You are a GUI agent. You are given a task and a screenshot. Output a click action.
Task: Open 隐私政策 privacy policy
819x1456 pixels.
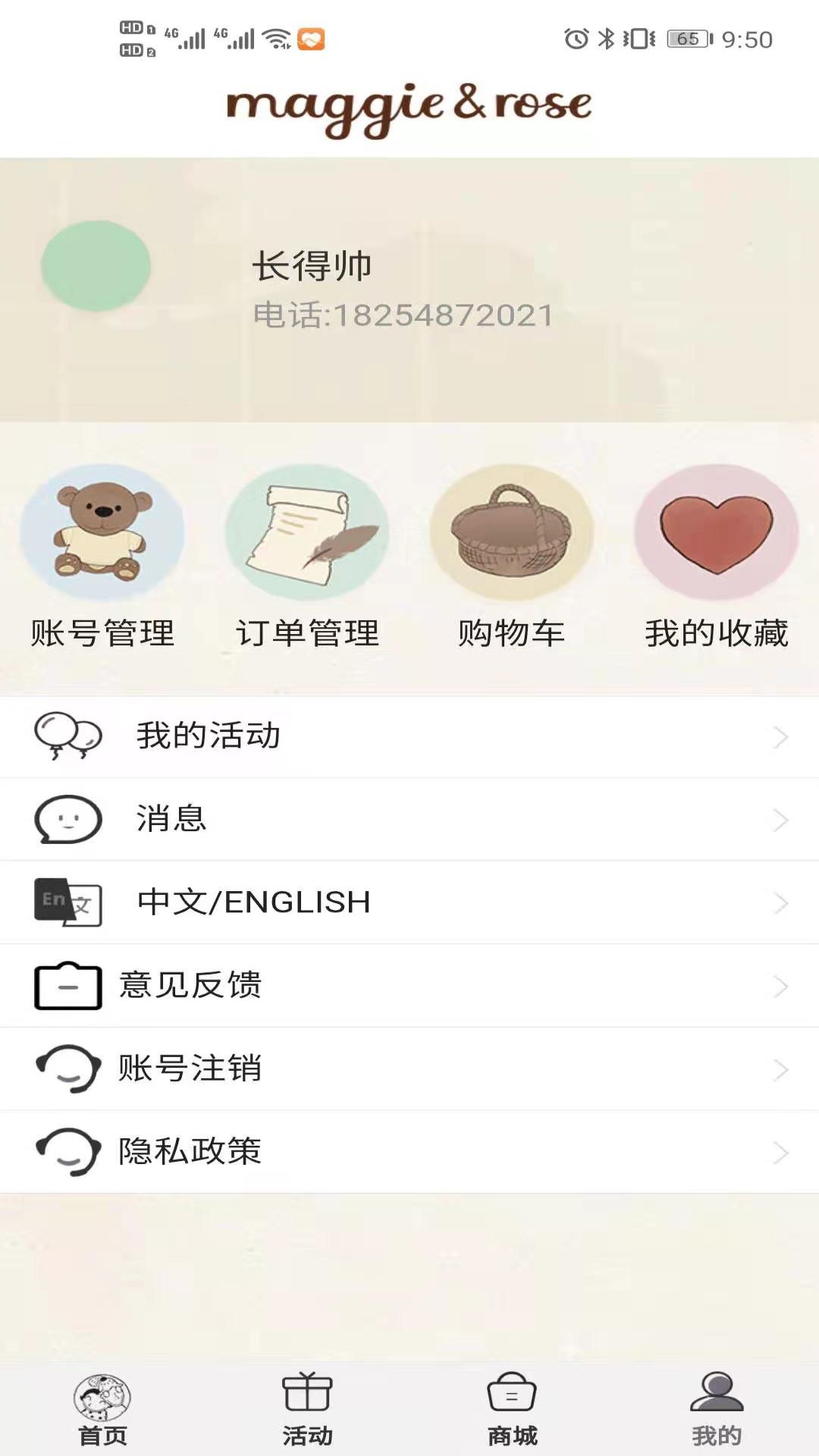point(409,1152)
